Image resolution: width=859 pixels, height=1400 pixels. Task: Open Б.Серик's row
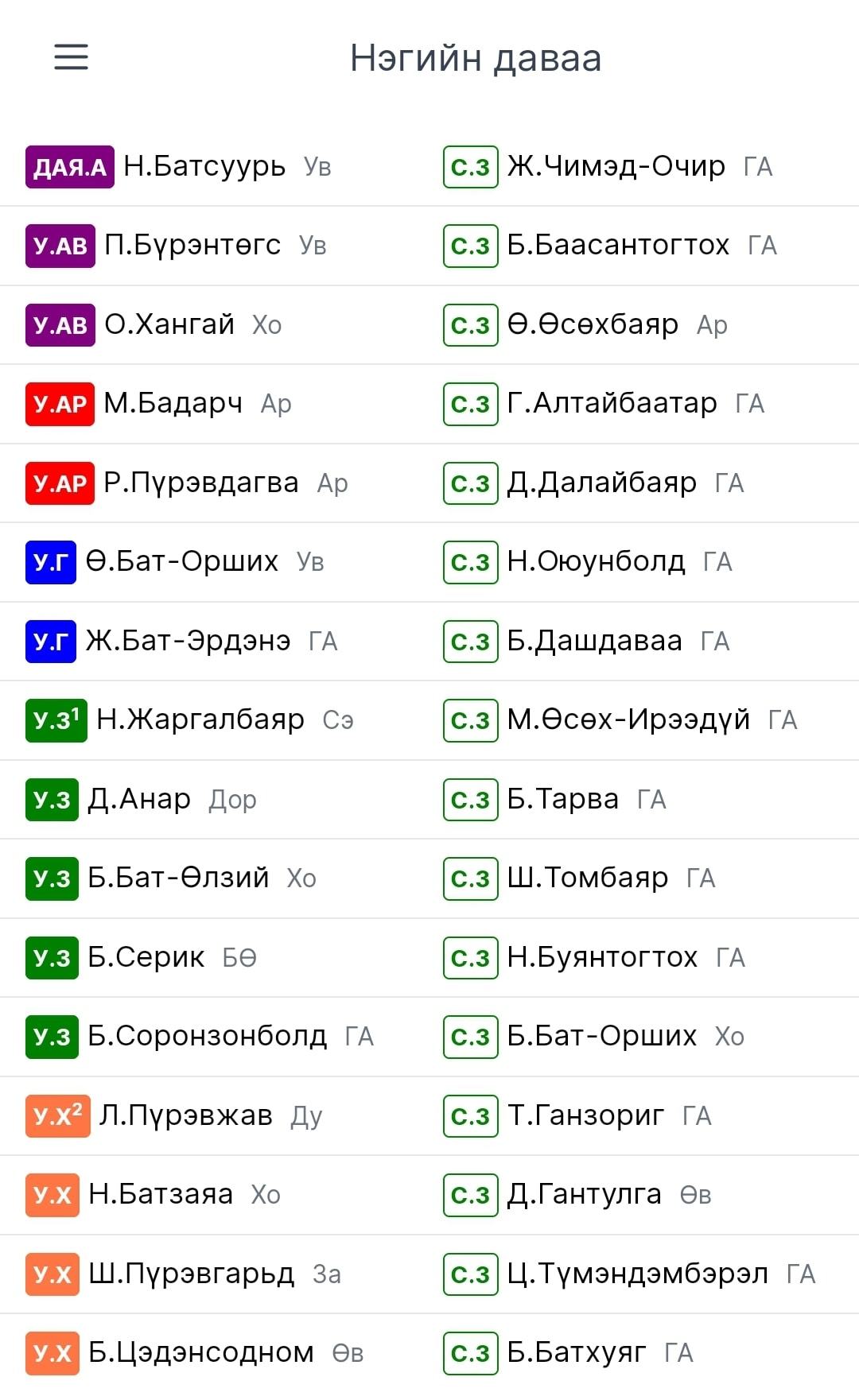(146, 957)
